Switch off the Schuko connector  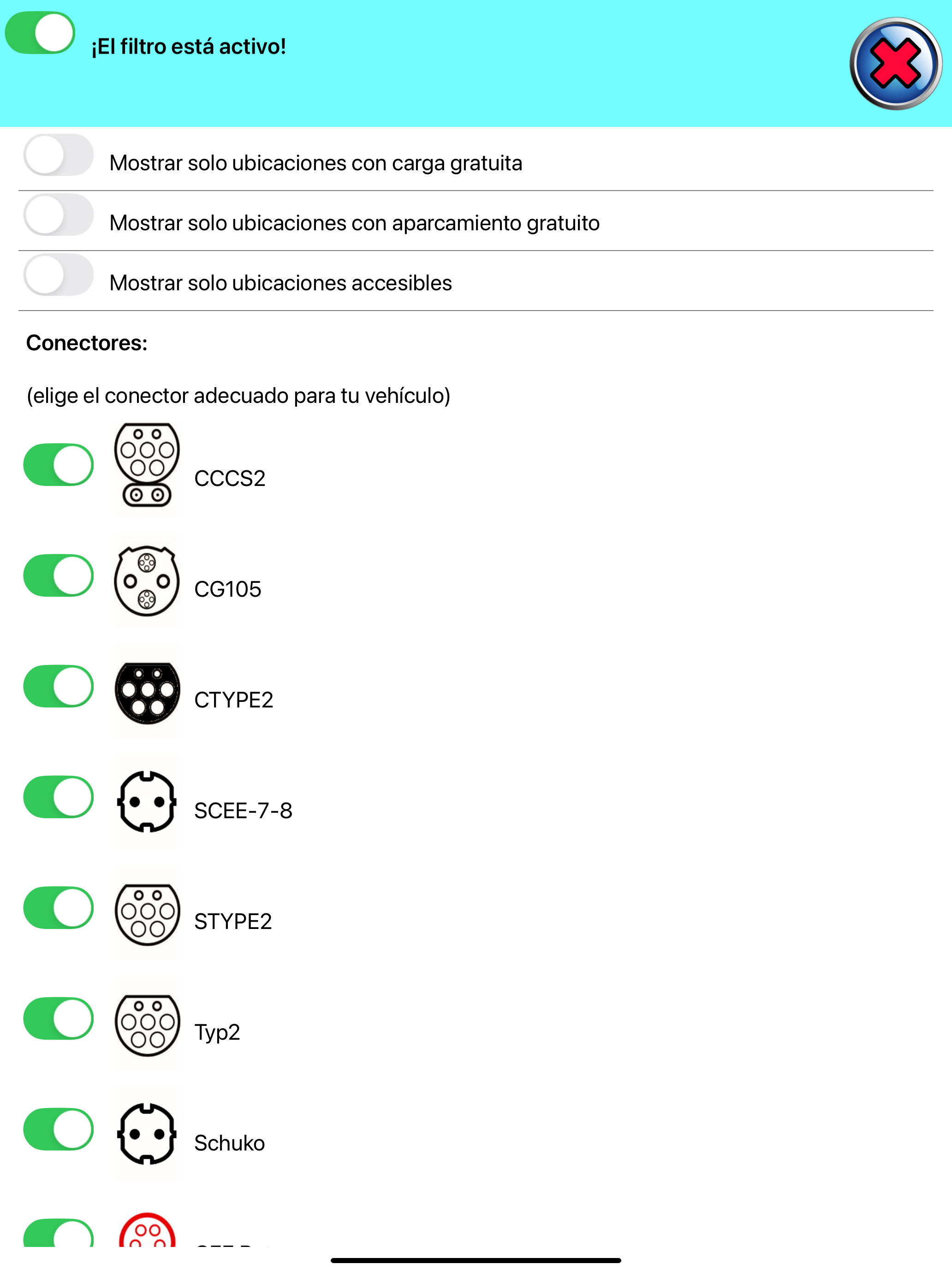pyautogui.click(x=59, y=1129)
